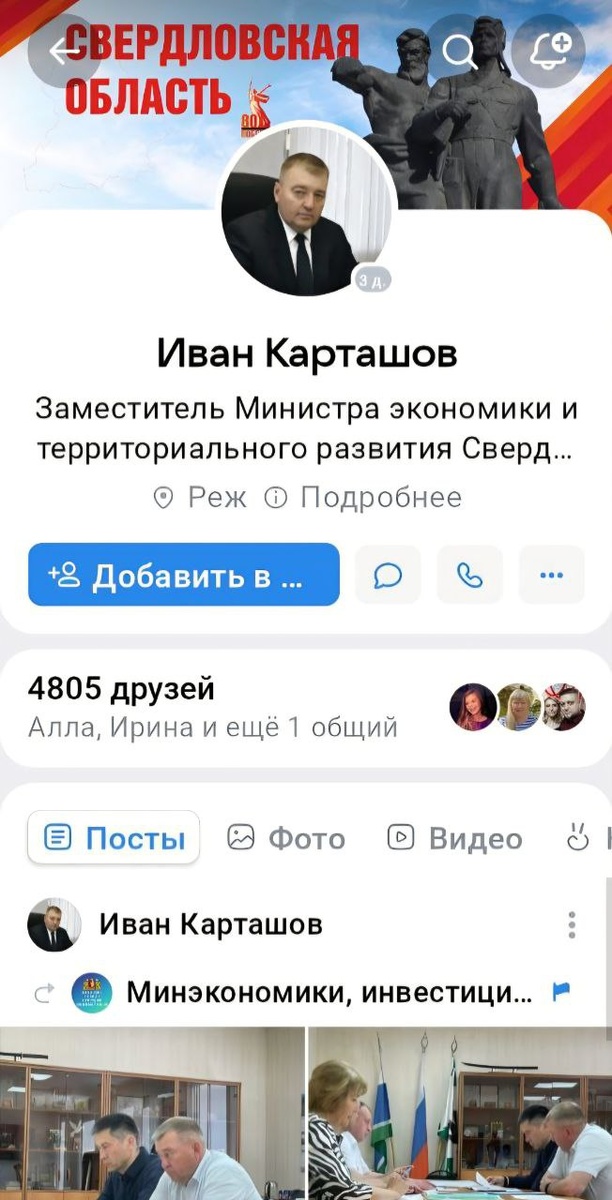
Task: View the second post photo with flags
Action: [460, 1113]
